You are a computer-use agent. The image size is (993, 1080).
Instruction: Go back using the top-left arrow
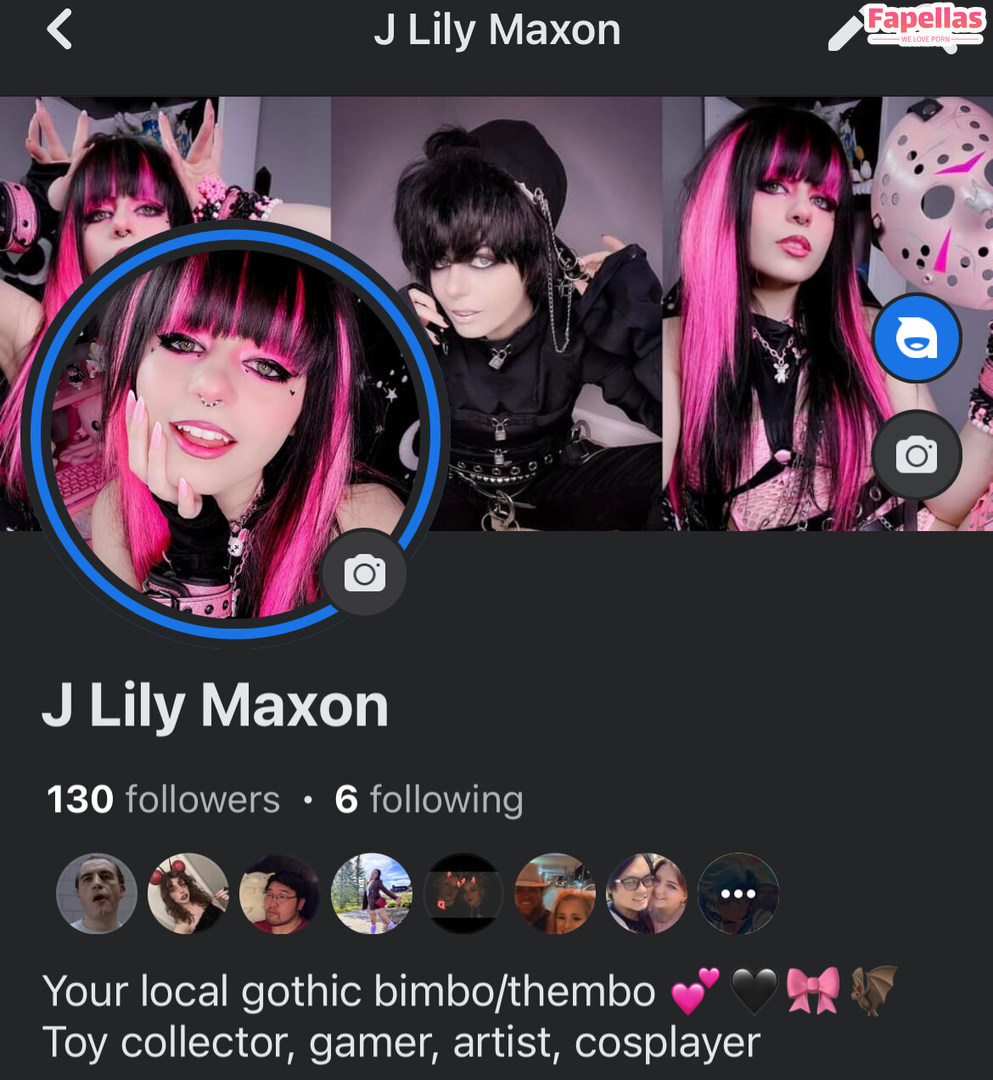(60, 30)
